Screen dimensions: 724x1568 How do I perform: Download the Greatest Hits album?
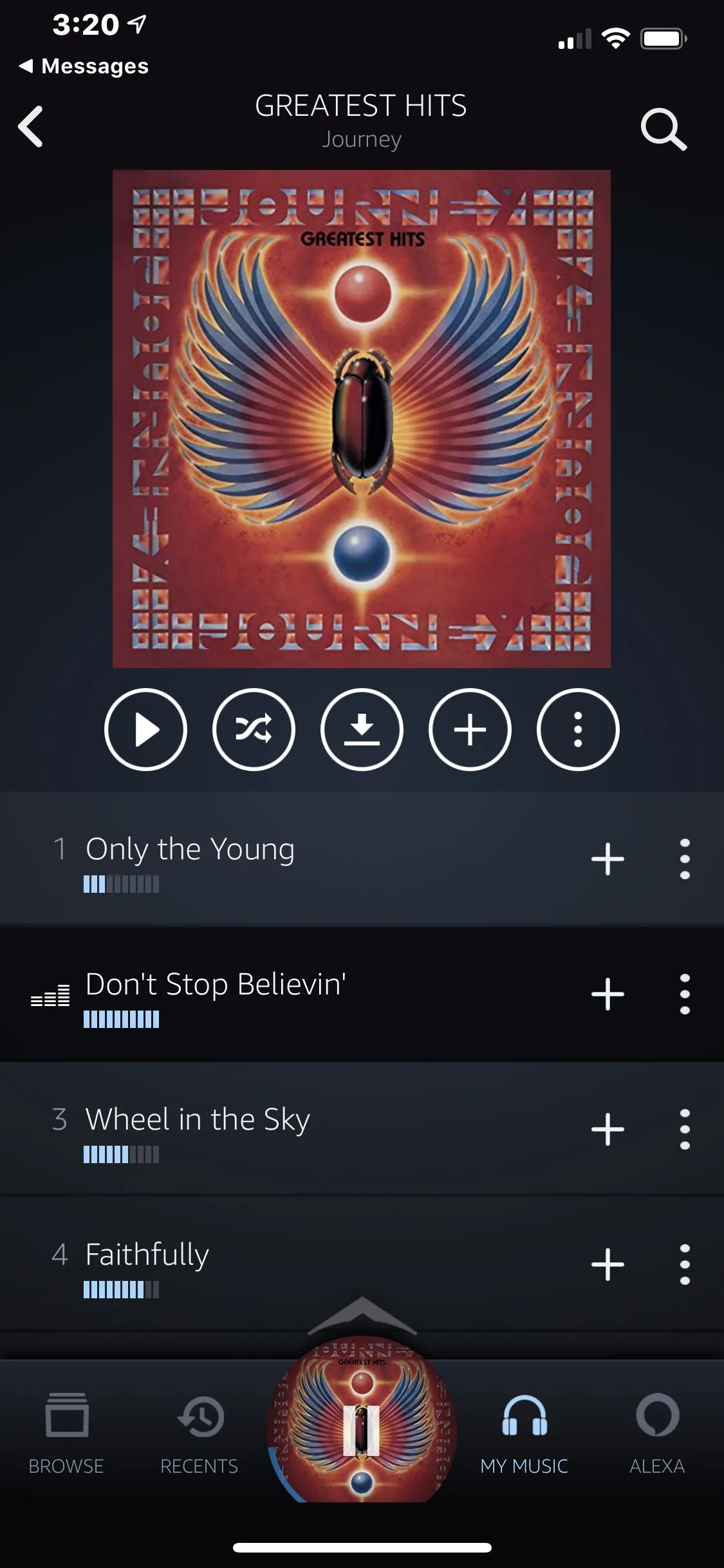tap(362, 729)
